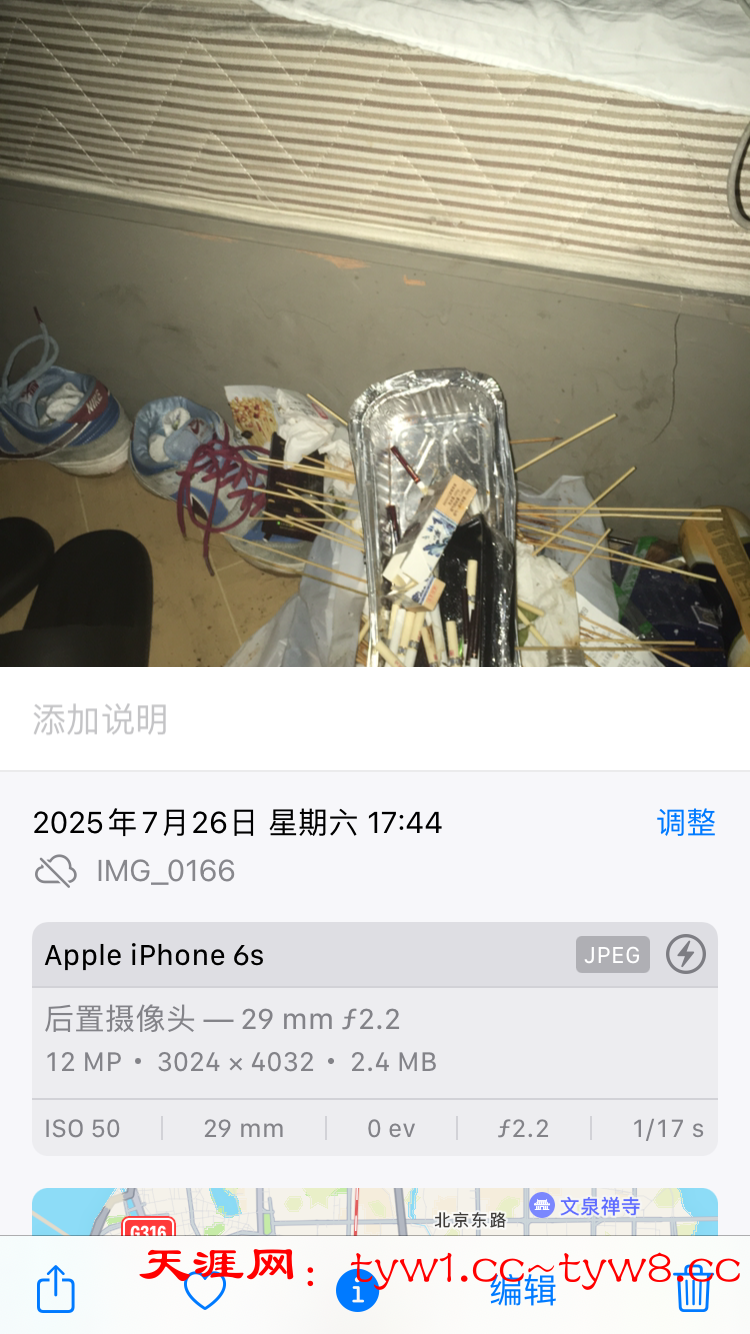Viewport: 750px width, 1334px height.
Task: Add a caption in 添加说明 field
Action: click(x=374, y=720)
